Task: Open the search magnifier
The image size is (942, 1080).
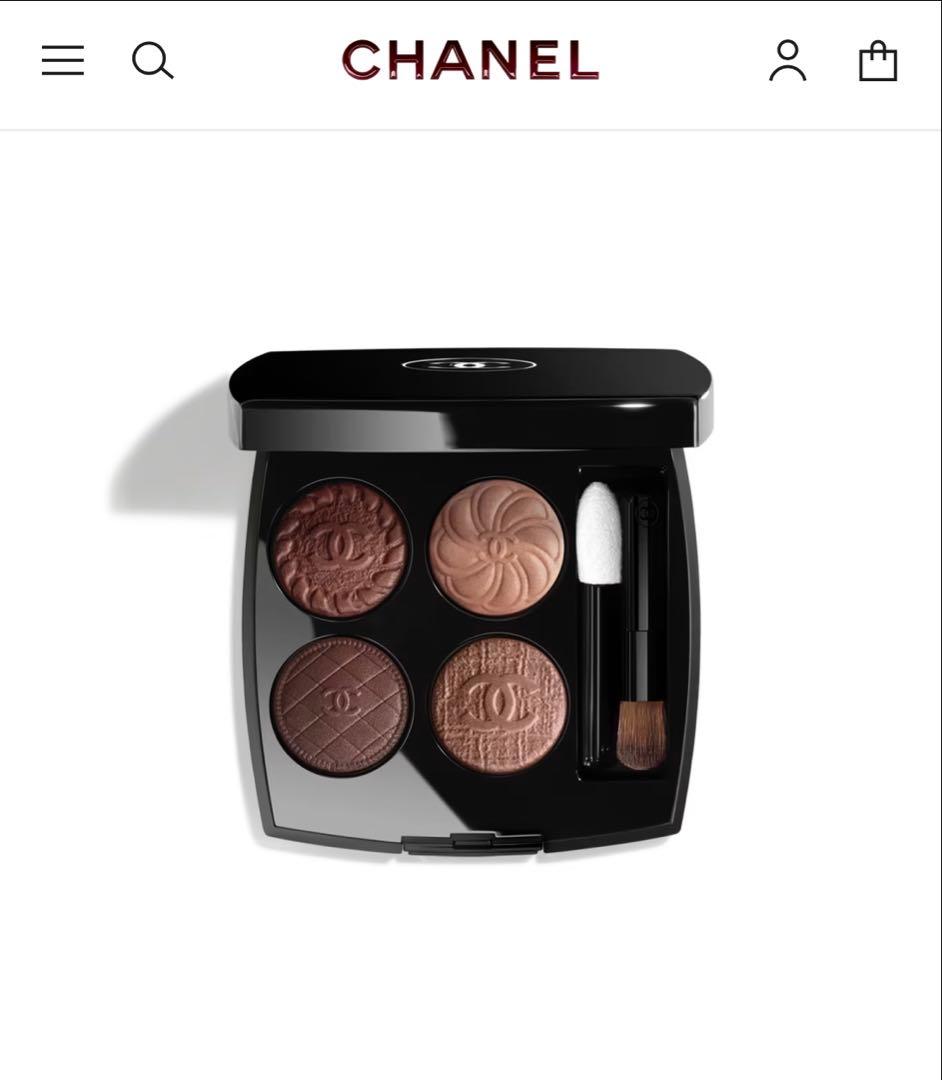Action: (x=152, y=61)
